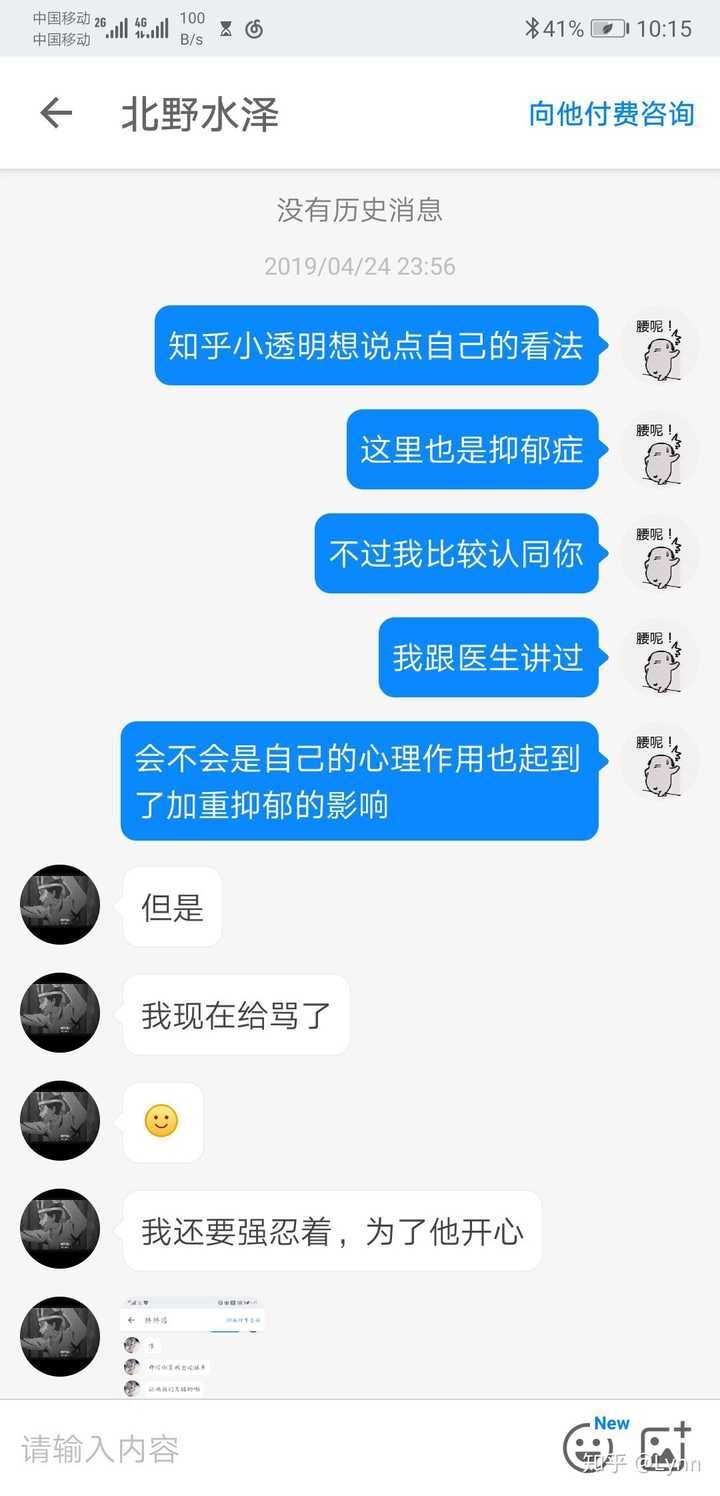Focus the 请输入内容 message field

(280, 1448)
